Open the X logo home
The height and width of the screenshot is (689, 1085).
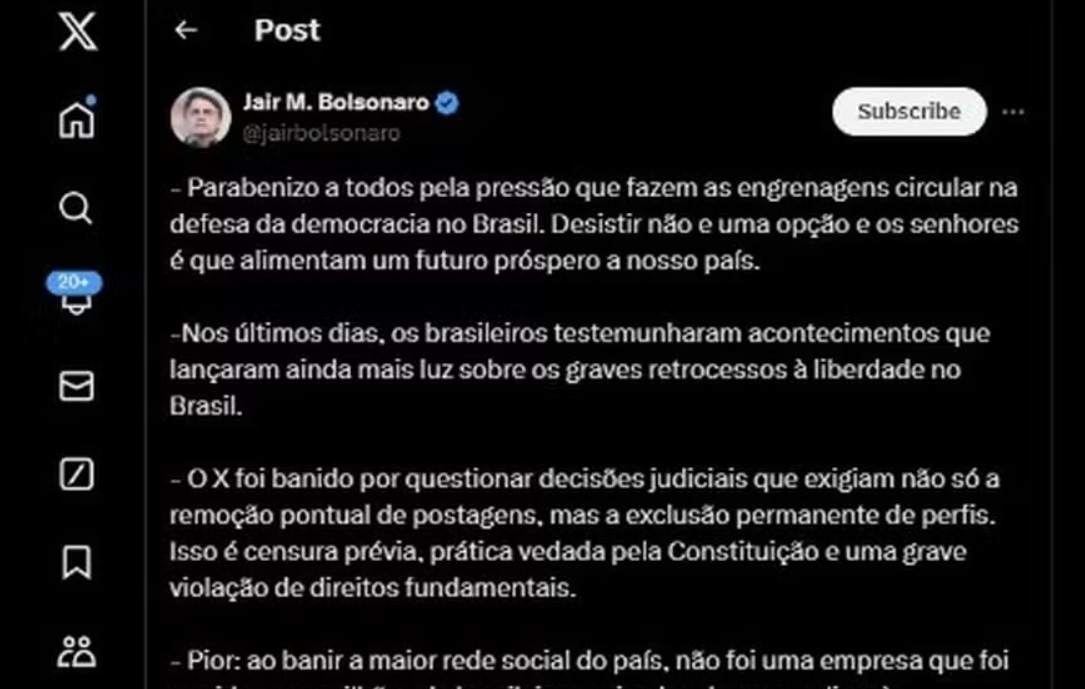[x=77, y=31]
